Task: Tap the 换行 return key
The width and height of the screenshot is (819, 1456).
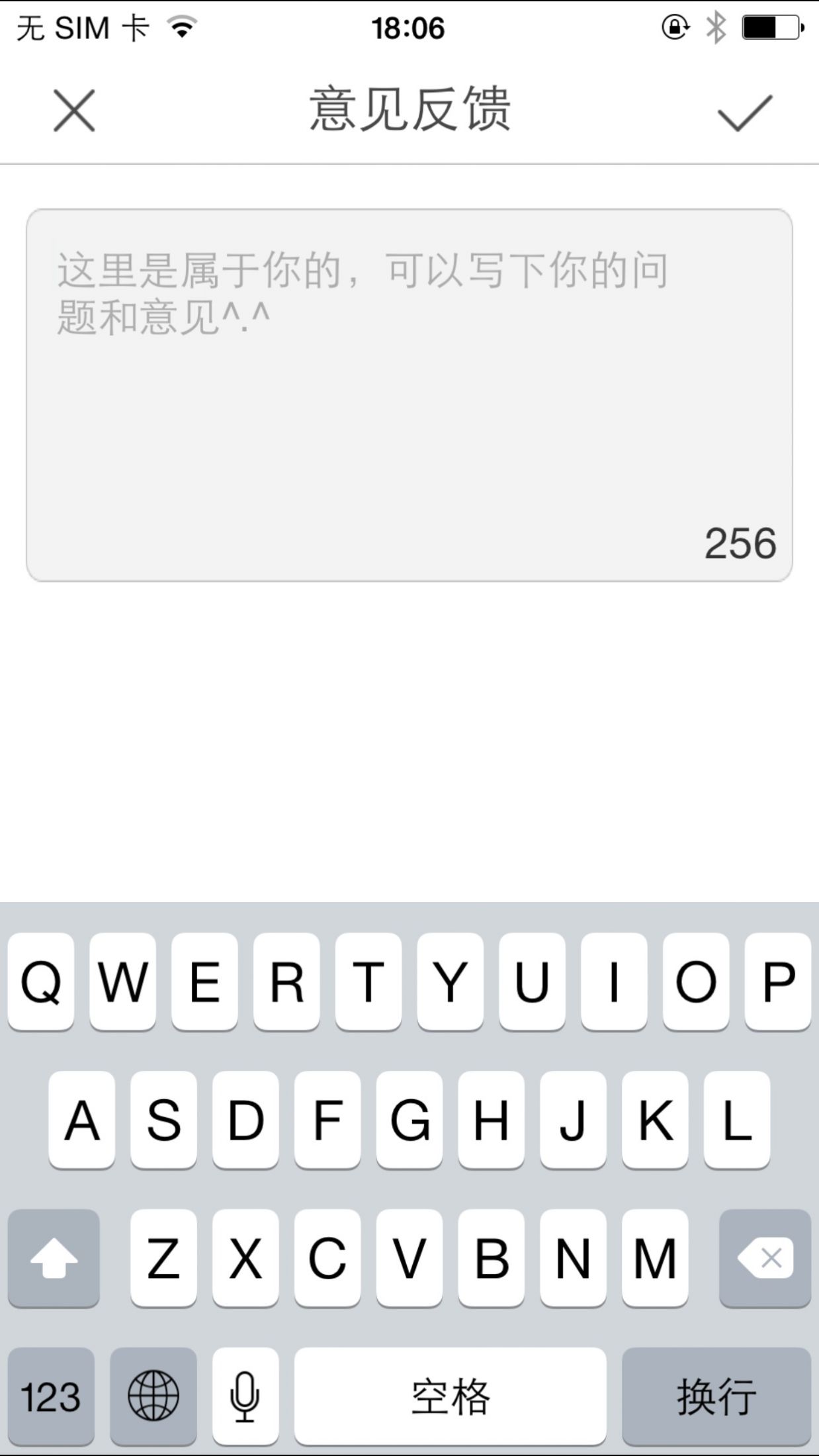Action: pos(716,1396)
